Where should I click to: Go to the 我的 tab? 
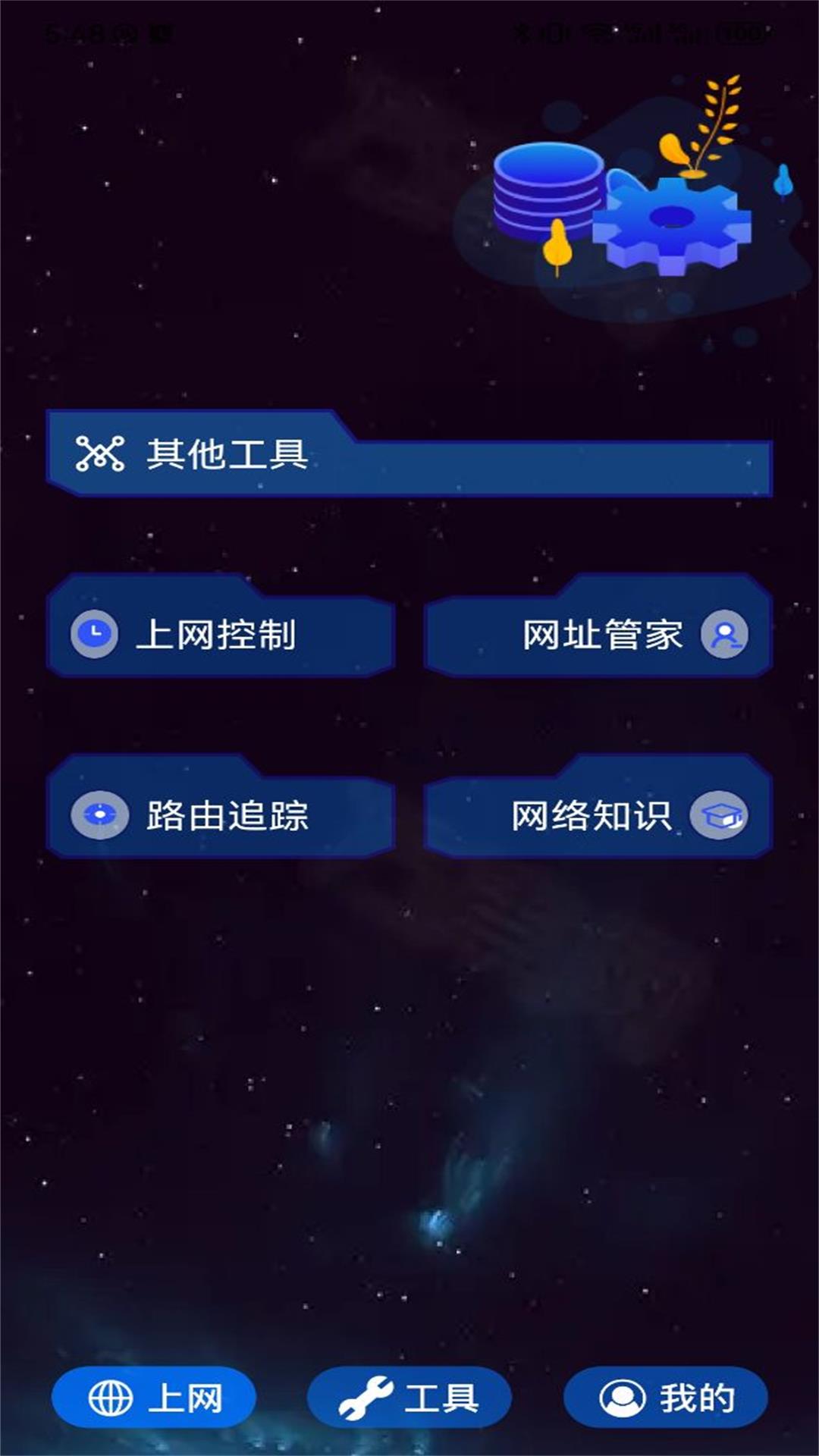point(665,1397)
